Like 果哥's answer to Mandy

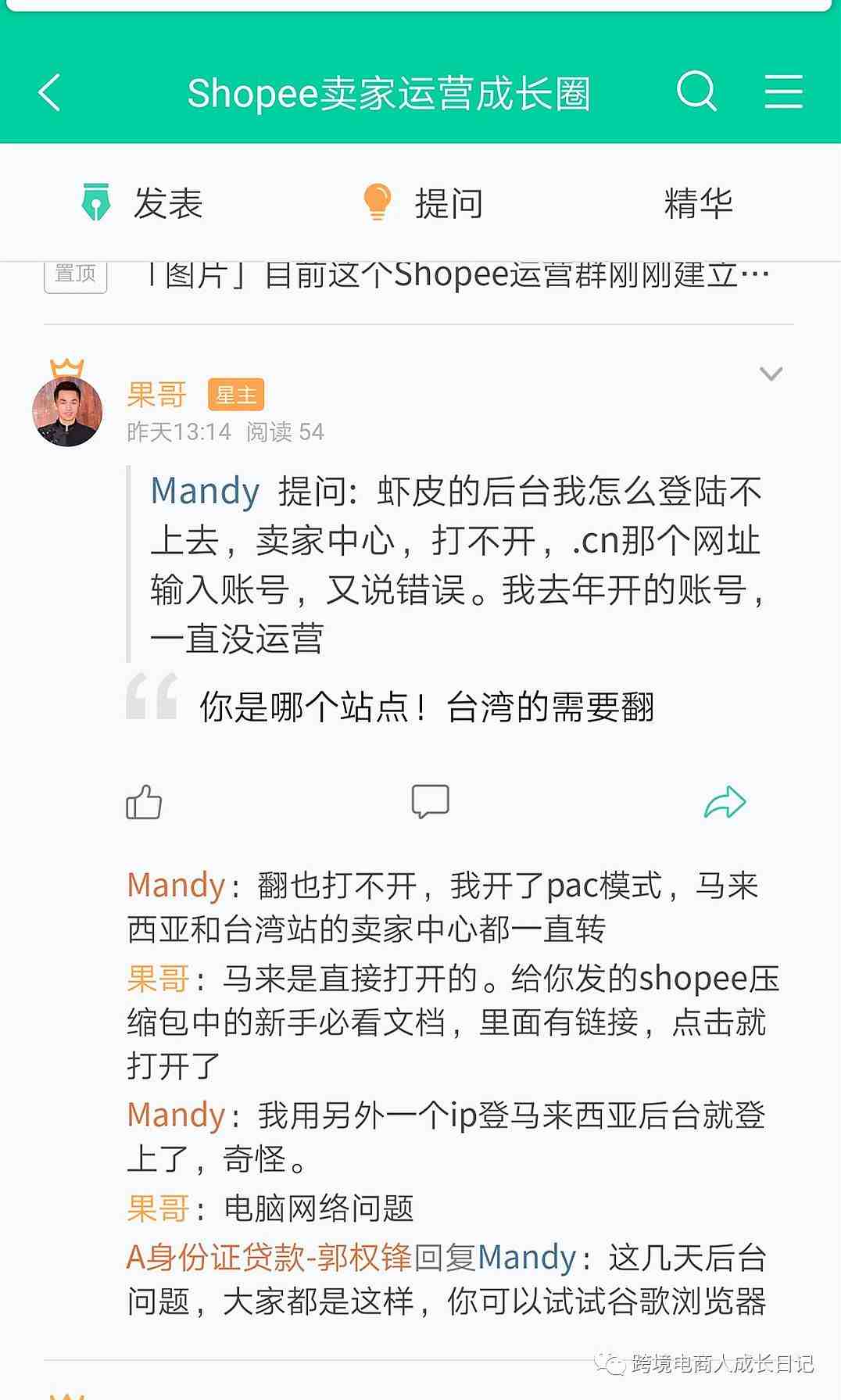coord(144,802)
